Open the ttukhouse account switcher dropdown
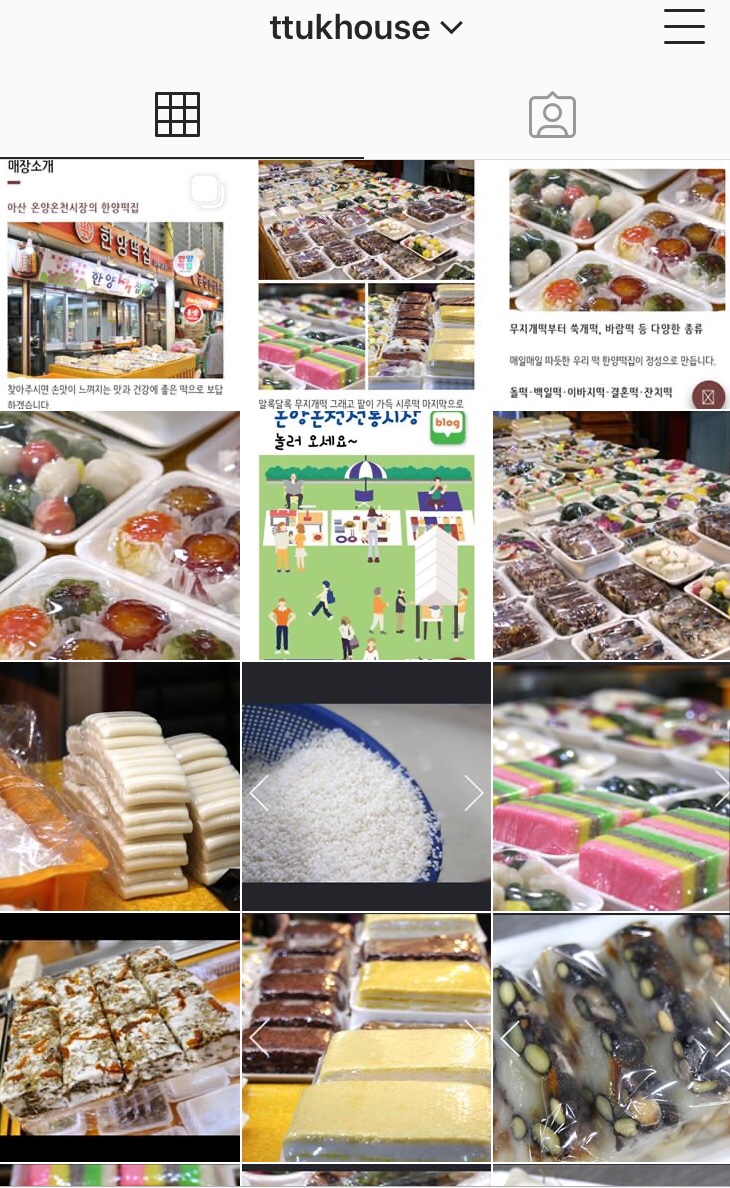Viewport: 730px width, 1188px height. click(366, 28)
